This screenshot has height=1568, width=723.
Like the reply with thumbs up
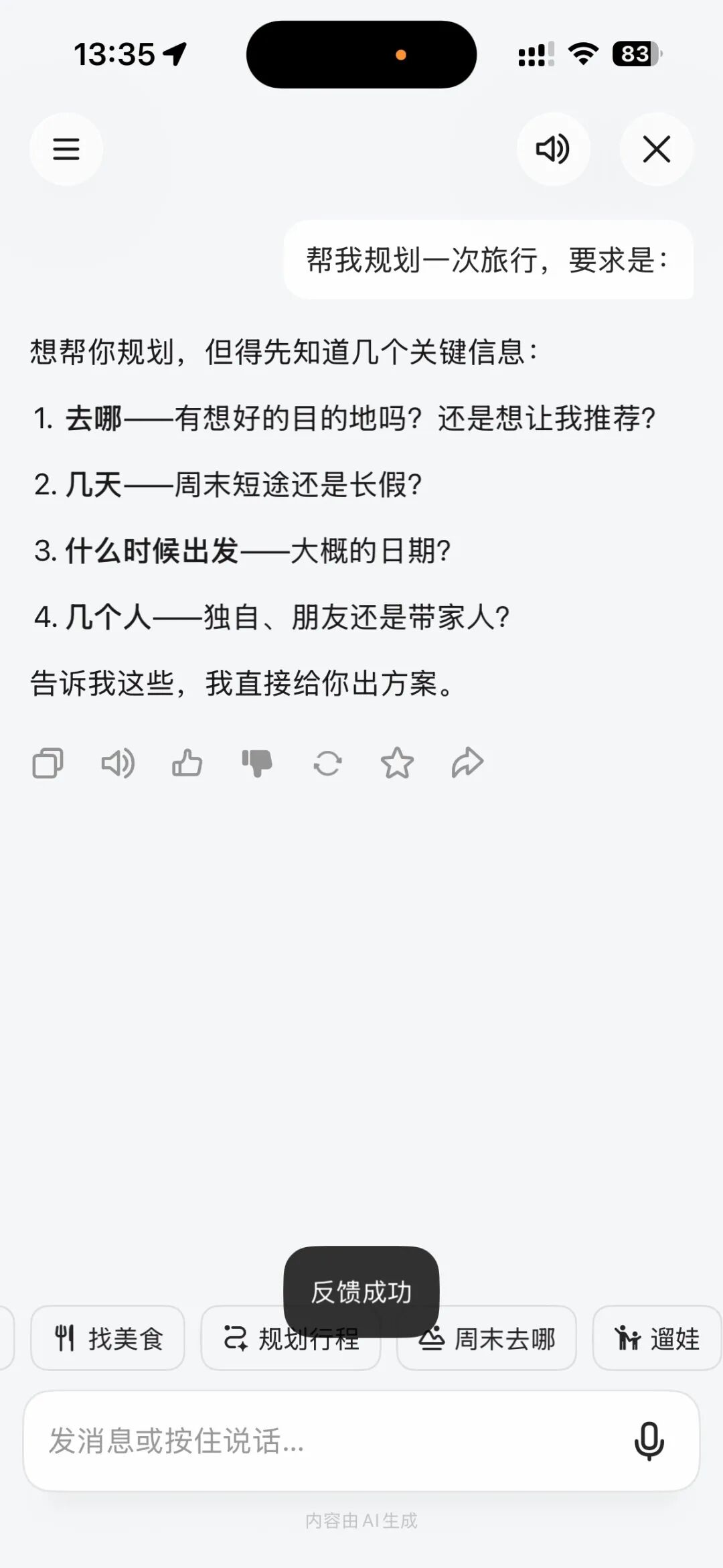(x=187, y=763)
